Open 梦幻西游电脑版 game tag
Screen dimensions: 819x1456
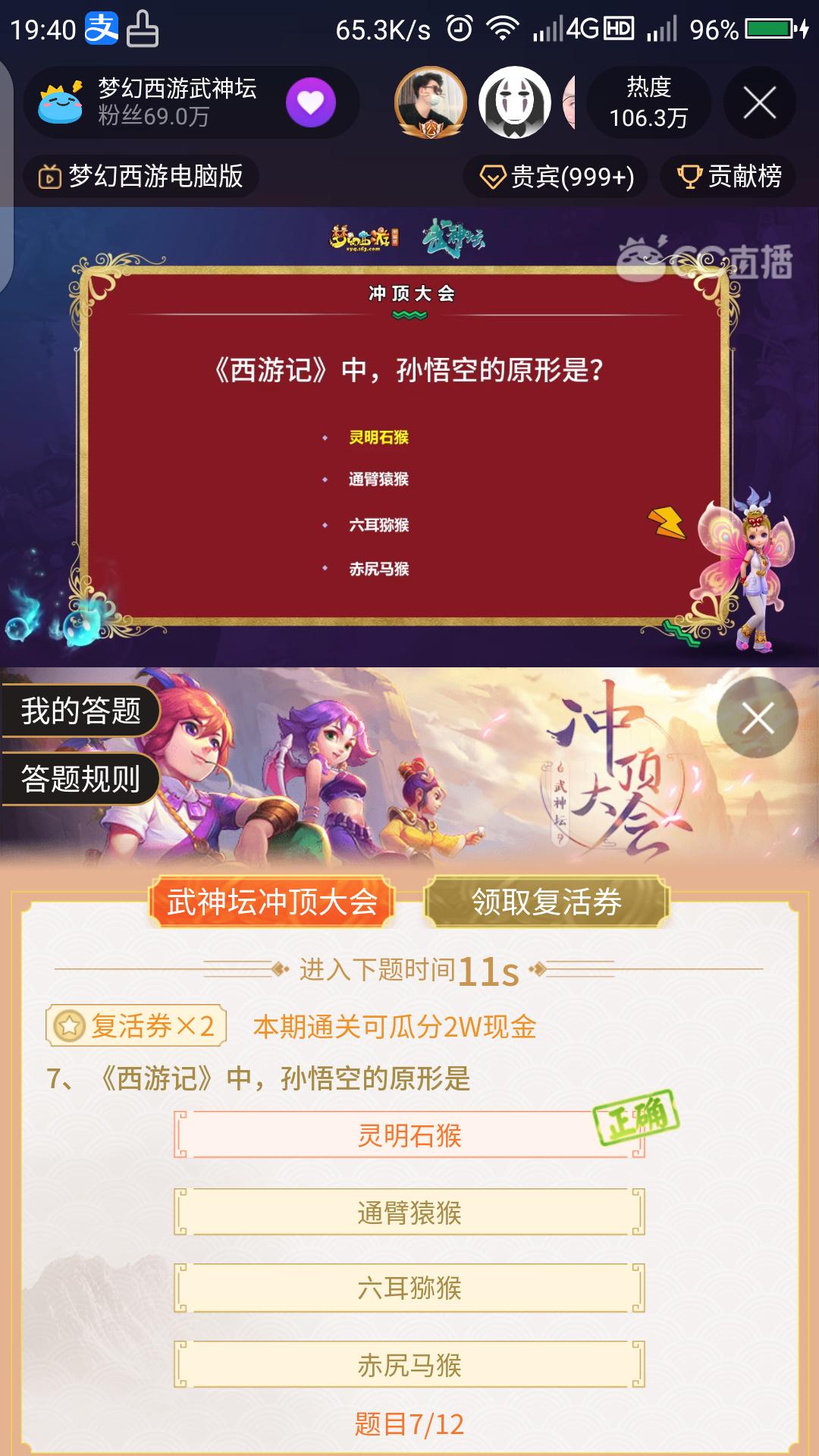click(141, 177)
